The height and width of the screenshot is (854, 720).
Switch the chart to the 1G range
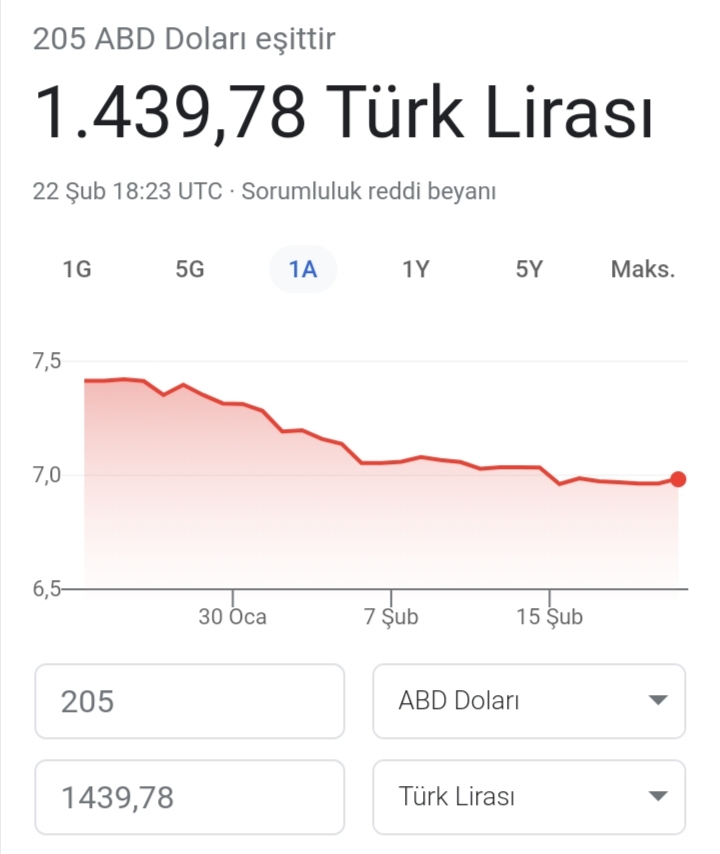pos(77,269)
